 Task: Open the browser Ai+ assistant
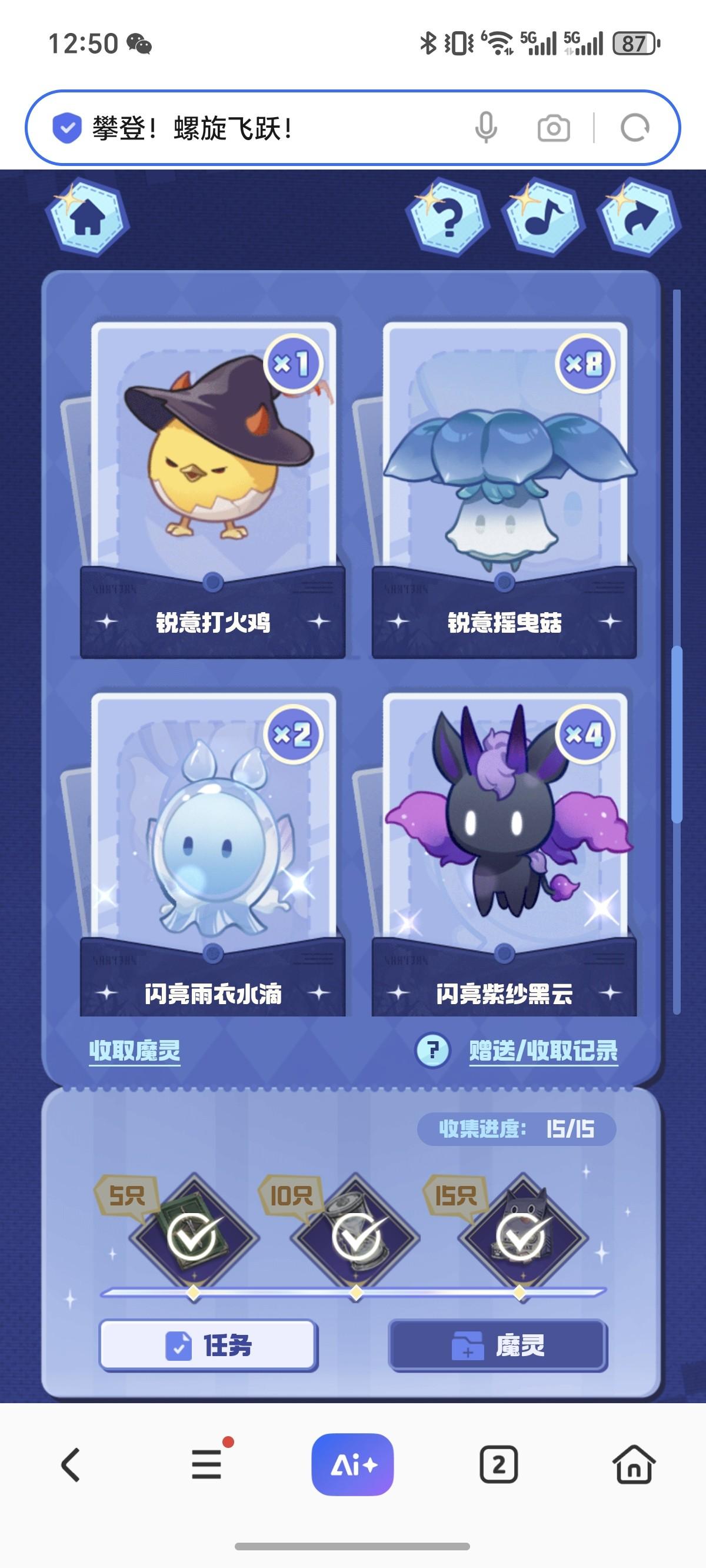tap(352, 1464)
